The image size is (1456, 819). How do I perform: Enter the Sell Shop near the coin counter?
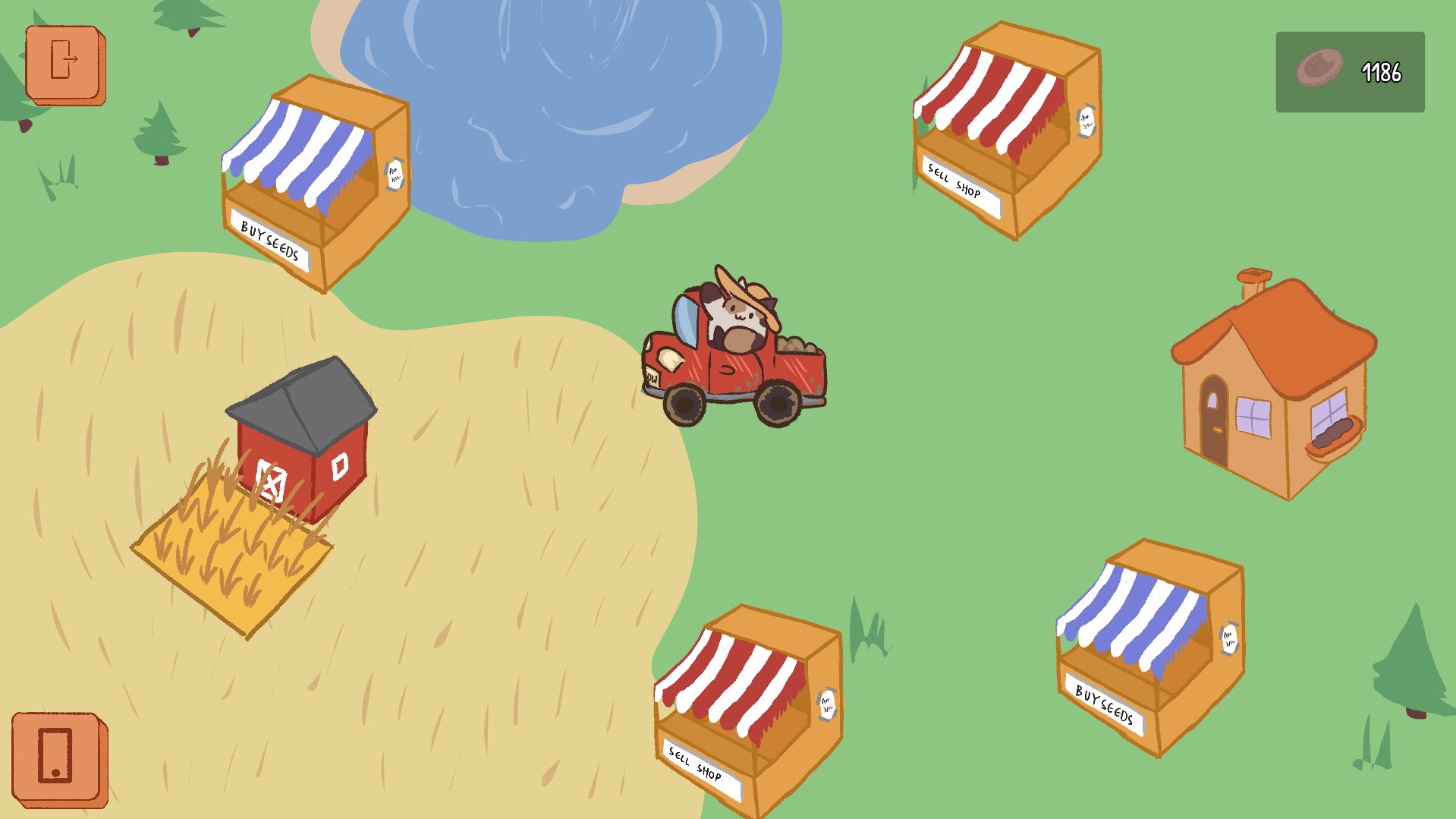1008,131
